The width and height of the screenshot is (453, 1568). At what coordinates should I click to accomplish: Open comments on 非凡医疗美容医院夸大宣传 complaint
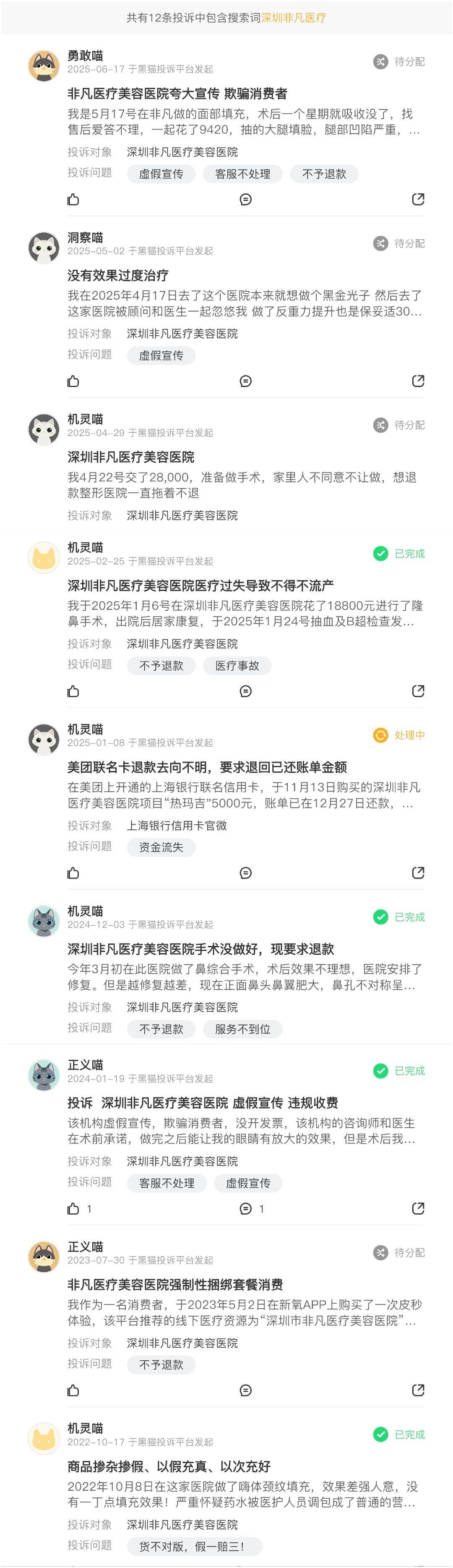pyautogui.click(x=245, y=199)
